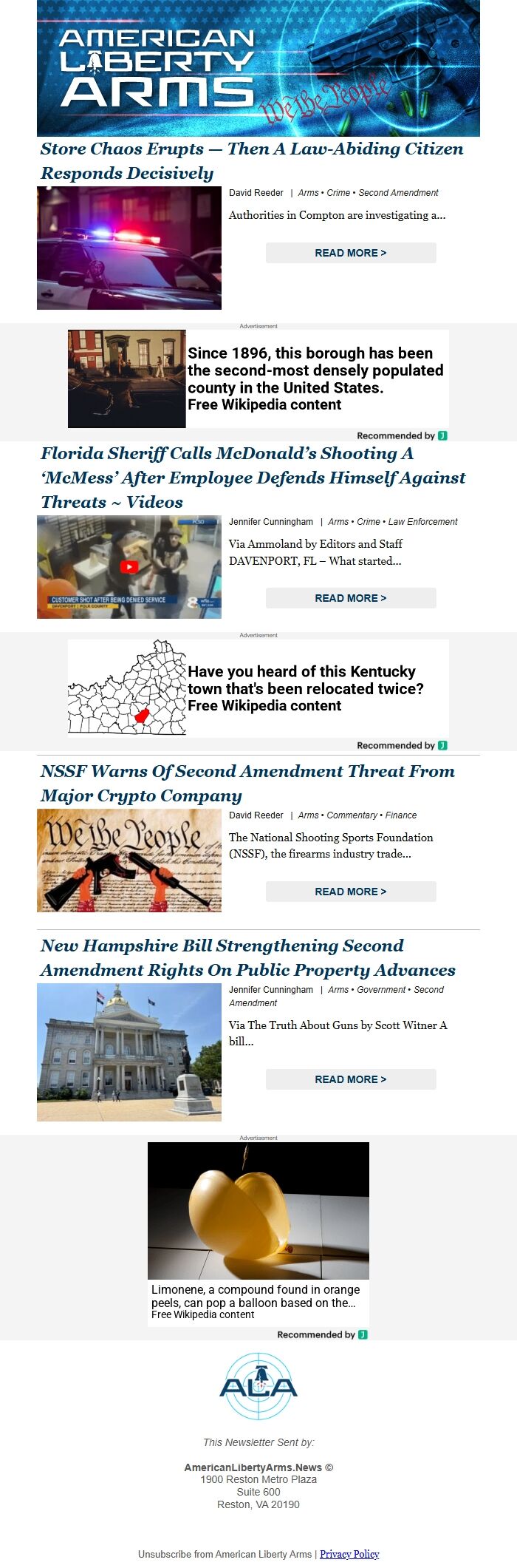Open the New Hampshire capitol building thumbnail
This screenshot has width=517, height=1568.
129,1052
